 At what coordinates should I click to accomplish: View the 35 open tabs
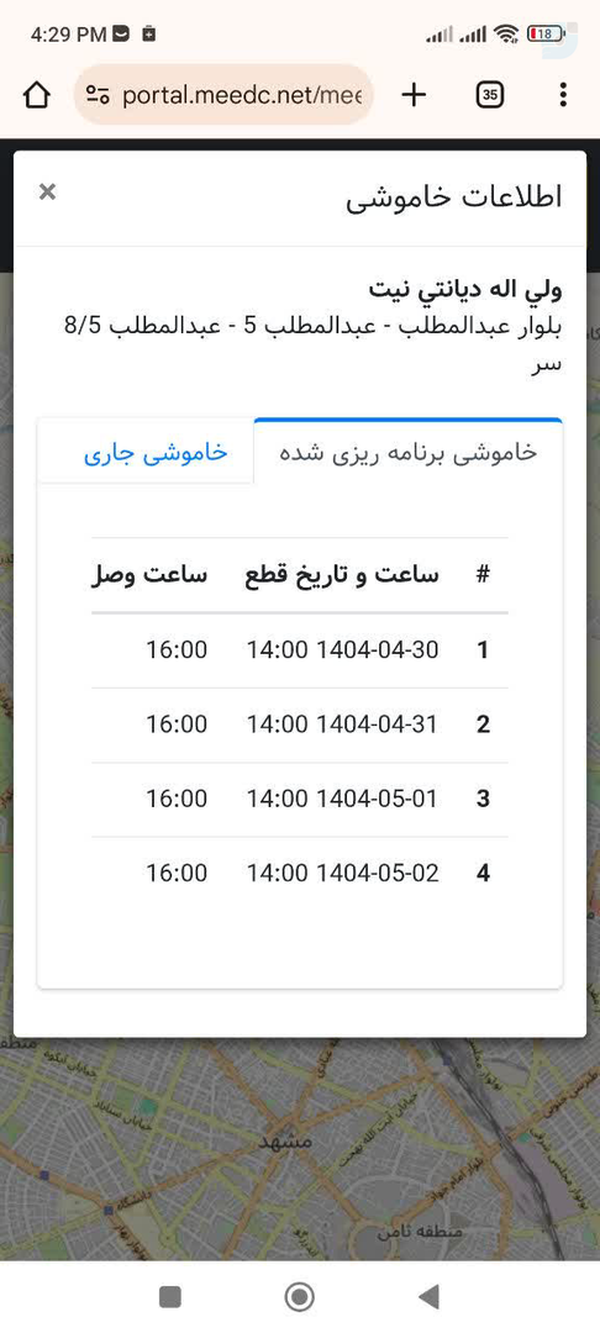click(x=489, y=95)
